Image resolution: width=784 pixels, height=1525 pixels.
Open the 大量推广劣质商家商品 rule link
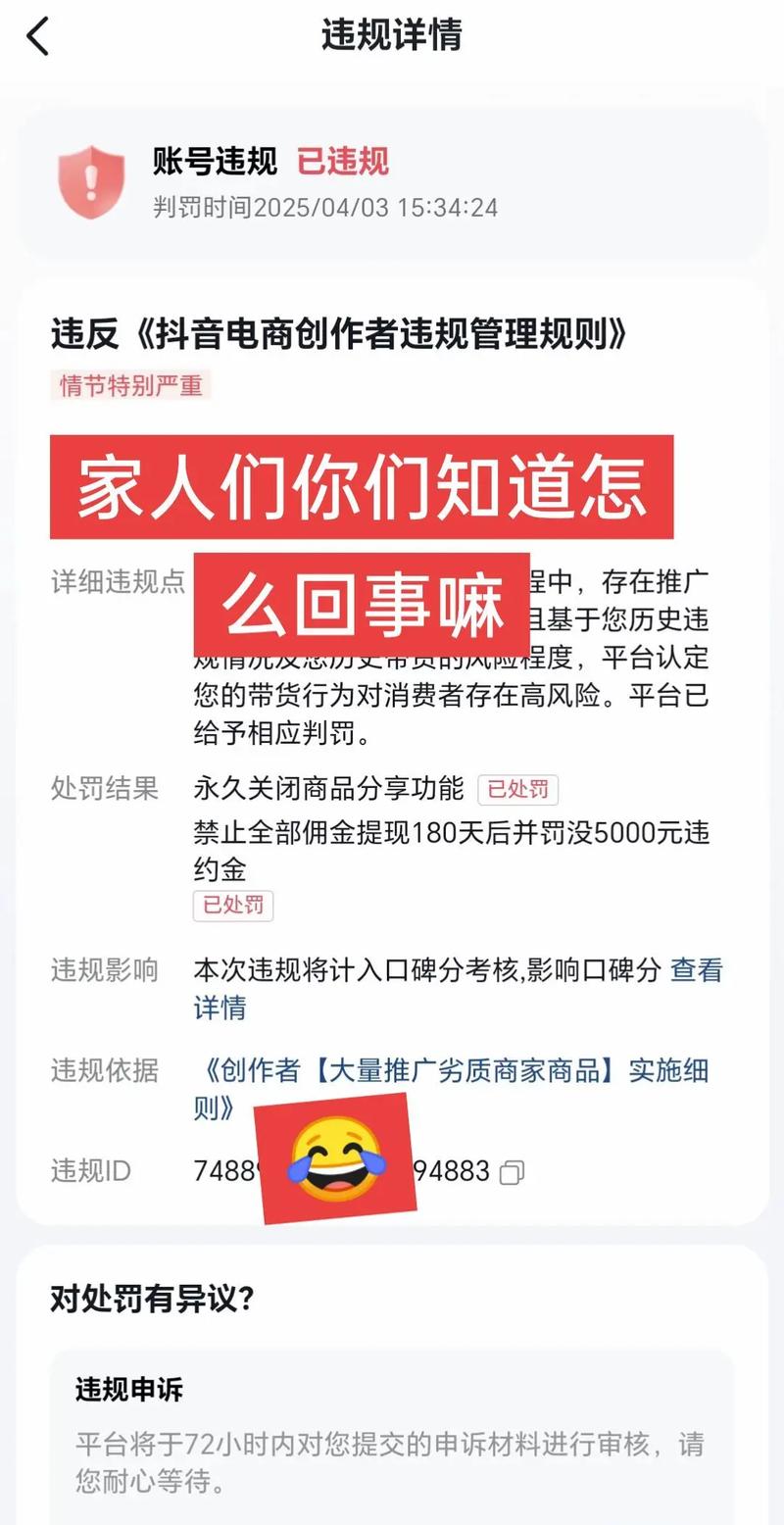(x=451, y=1070)
